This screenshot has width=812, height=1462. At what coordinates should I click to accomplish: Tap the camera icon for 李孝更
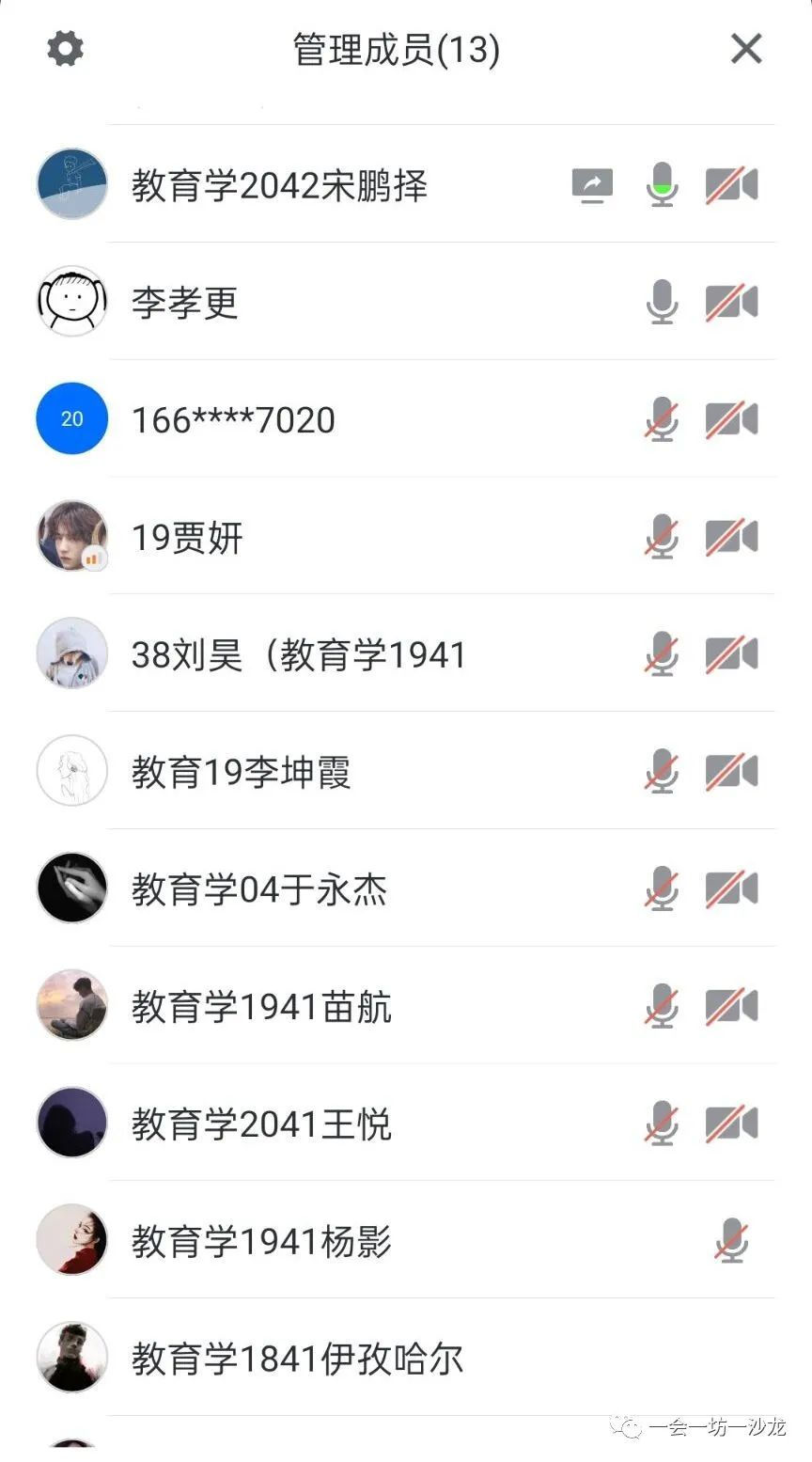731,302
